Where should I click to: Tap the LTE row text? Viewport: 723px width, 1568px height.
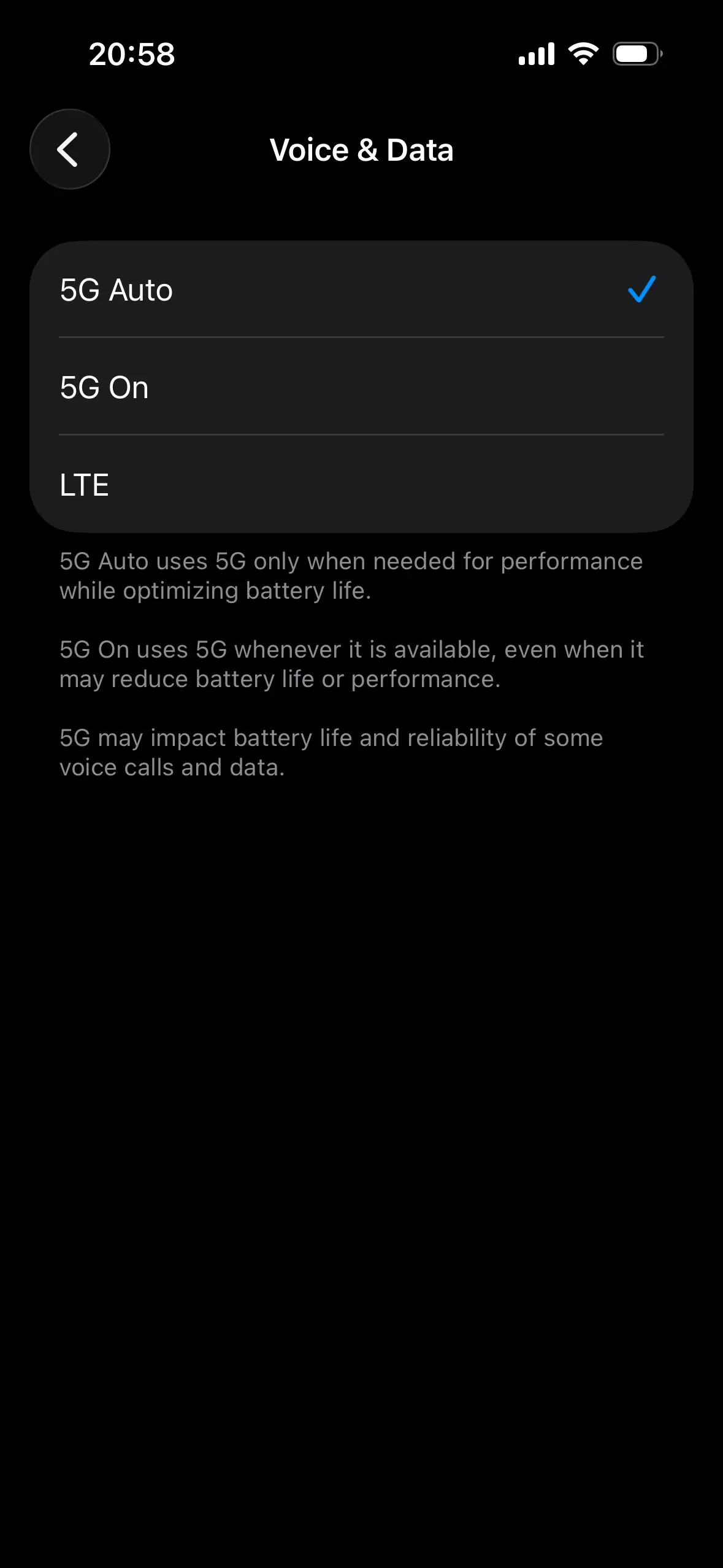pos(84,485)
